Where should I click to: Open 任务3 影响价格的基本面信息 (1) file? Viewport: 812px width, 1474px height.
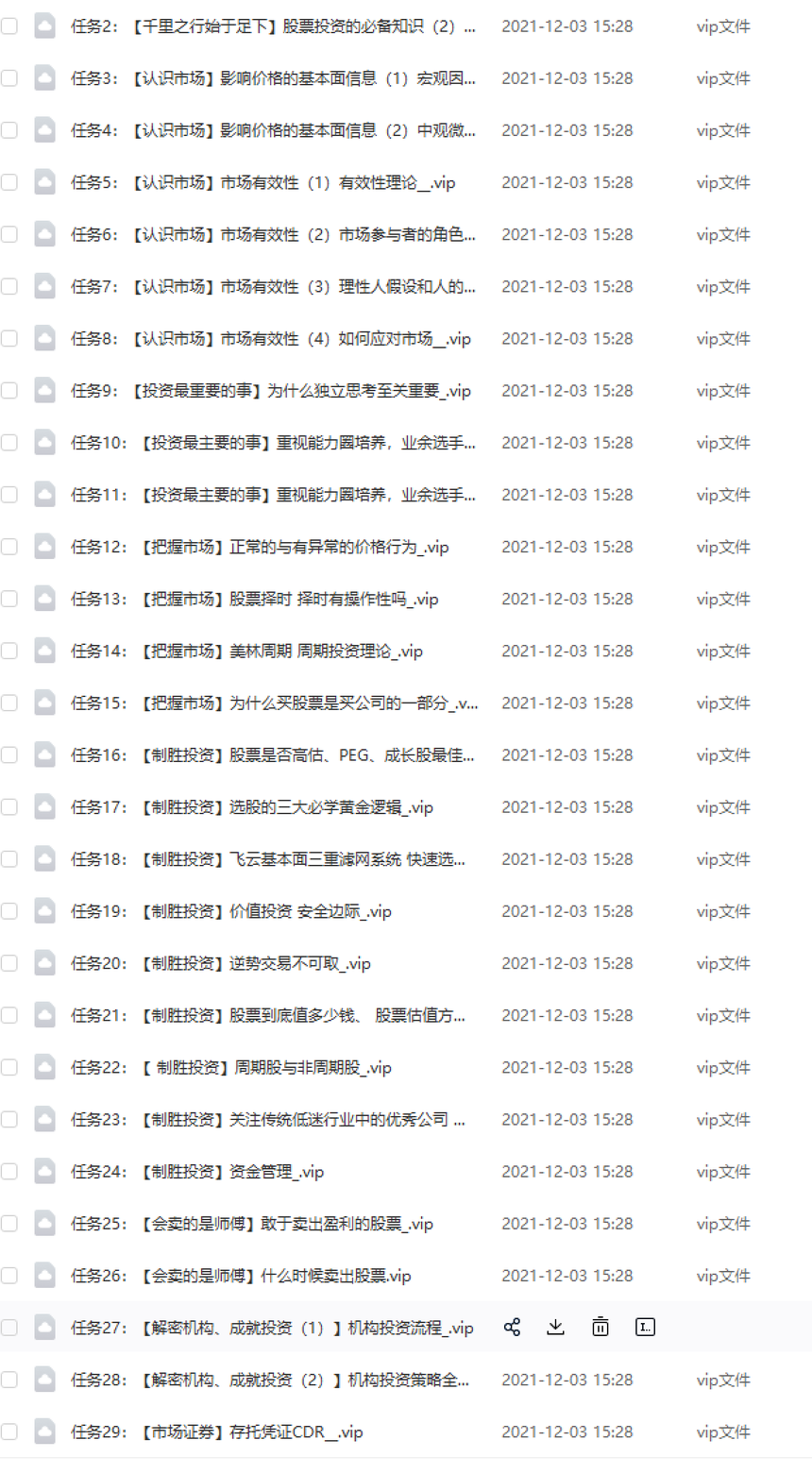tap(273, 78)
